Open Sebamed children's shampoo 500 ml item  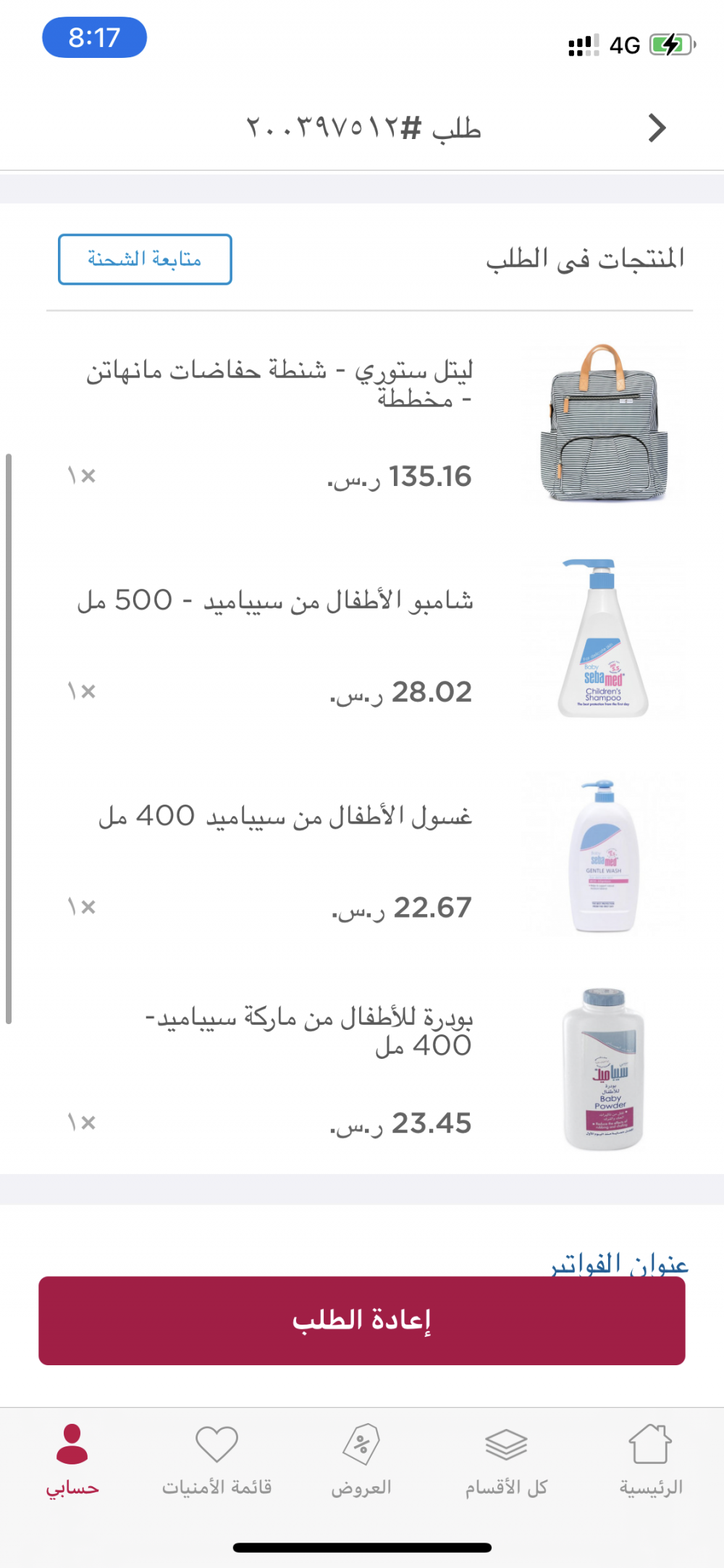click(x=602, y=639)
